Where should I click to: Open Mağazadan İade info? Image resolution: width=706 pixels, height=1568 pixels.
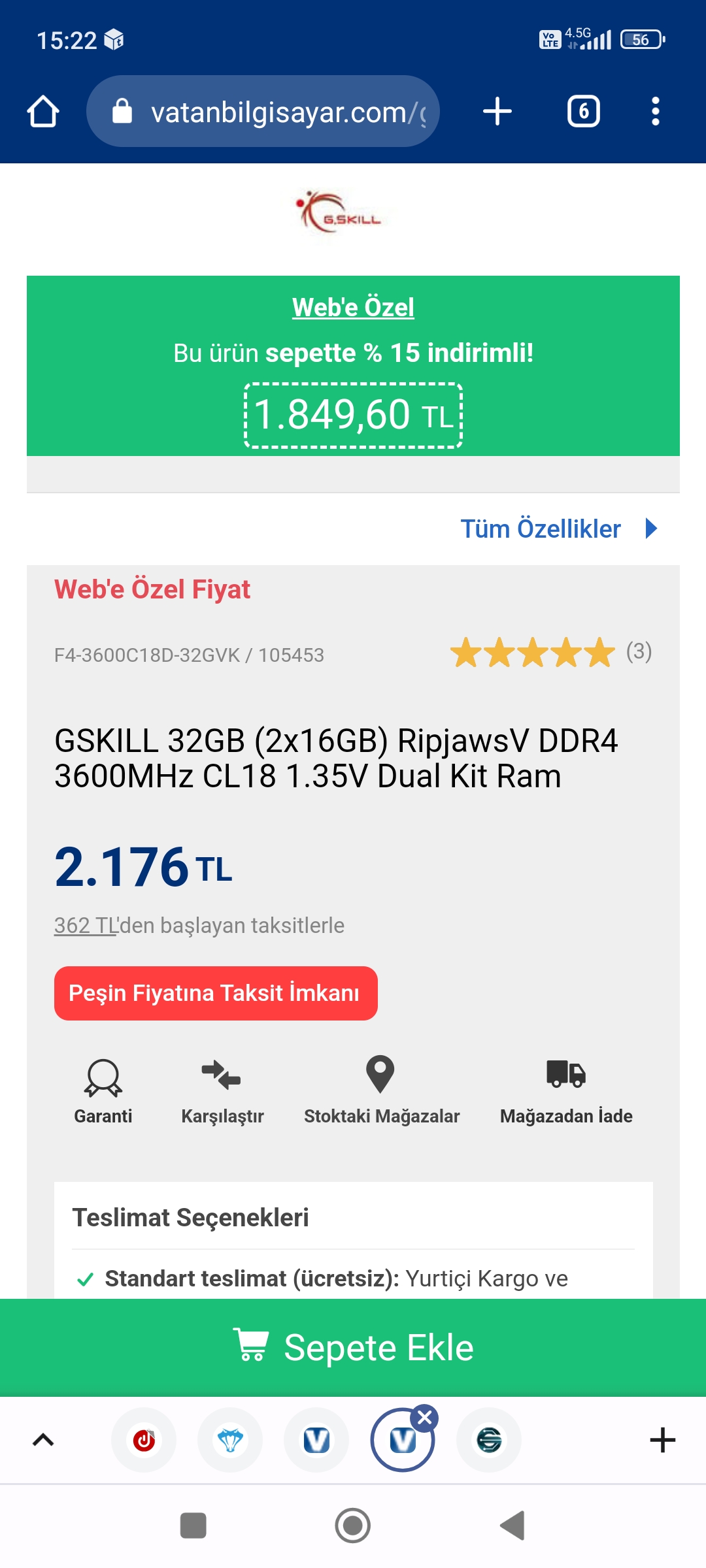566,1090
